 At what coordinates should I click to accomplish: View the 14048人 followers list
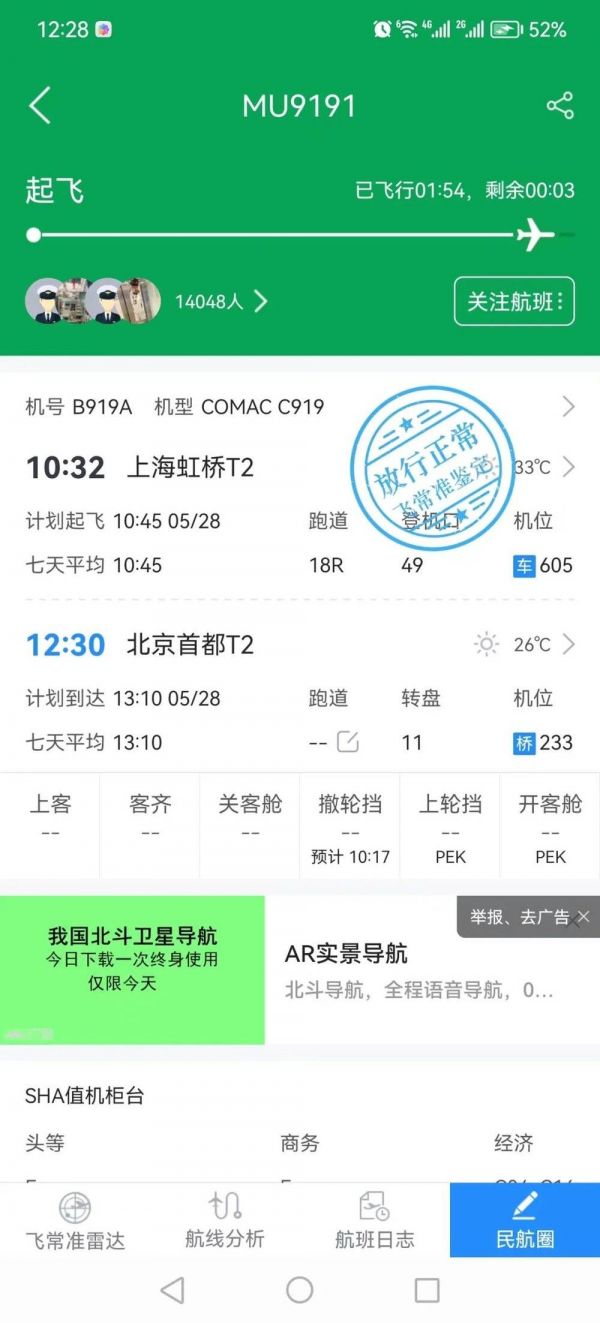click(220, 301)
